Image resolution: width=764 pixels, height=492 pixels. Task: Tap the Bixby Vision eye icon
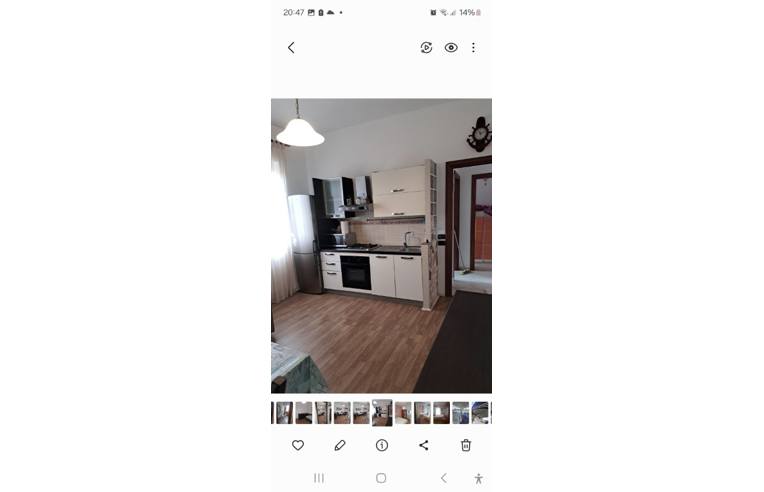click(x=451, y=47)
